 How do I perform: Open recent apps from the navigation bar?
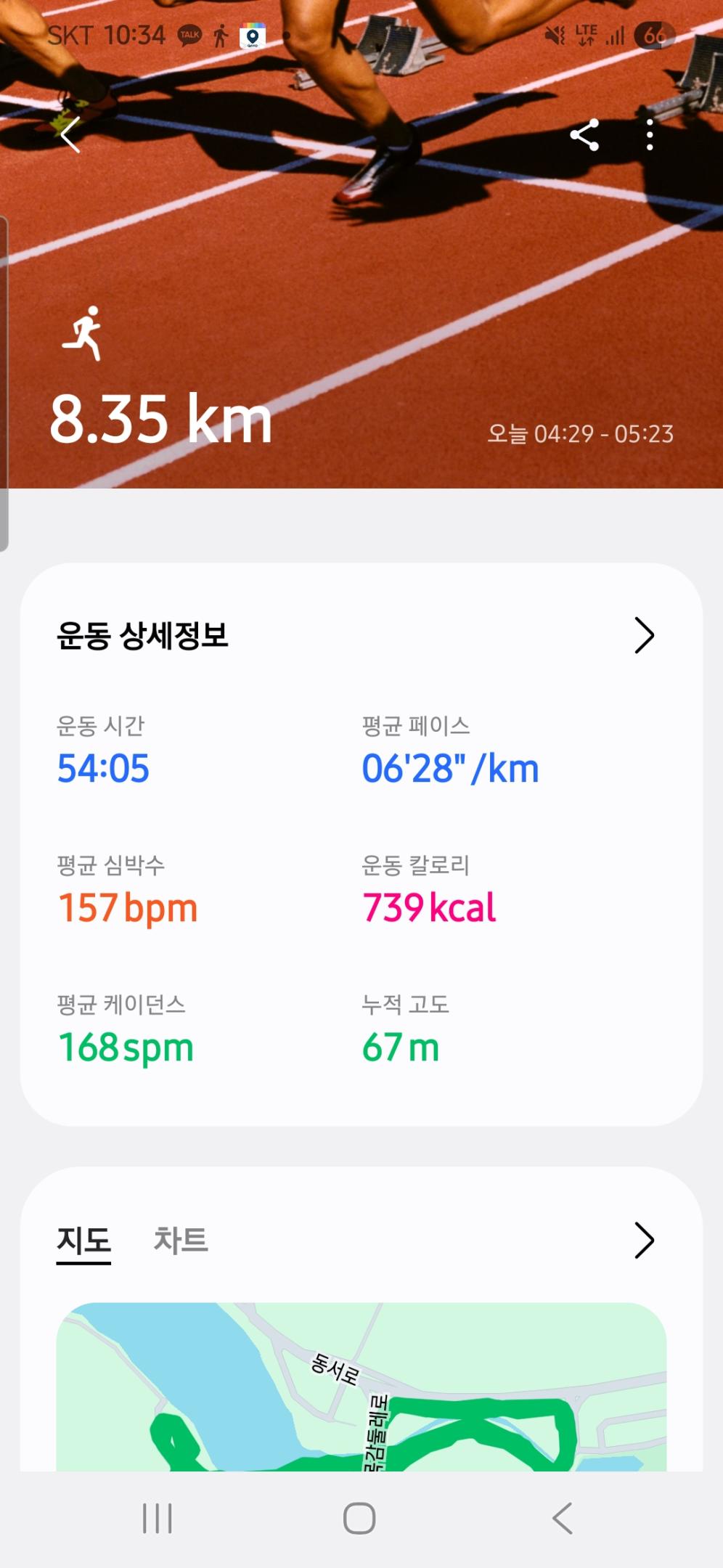[x=158, y=1518]
